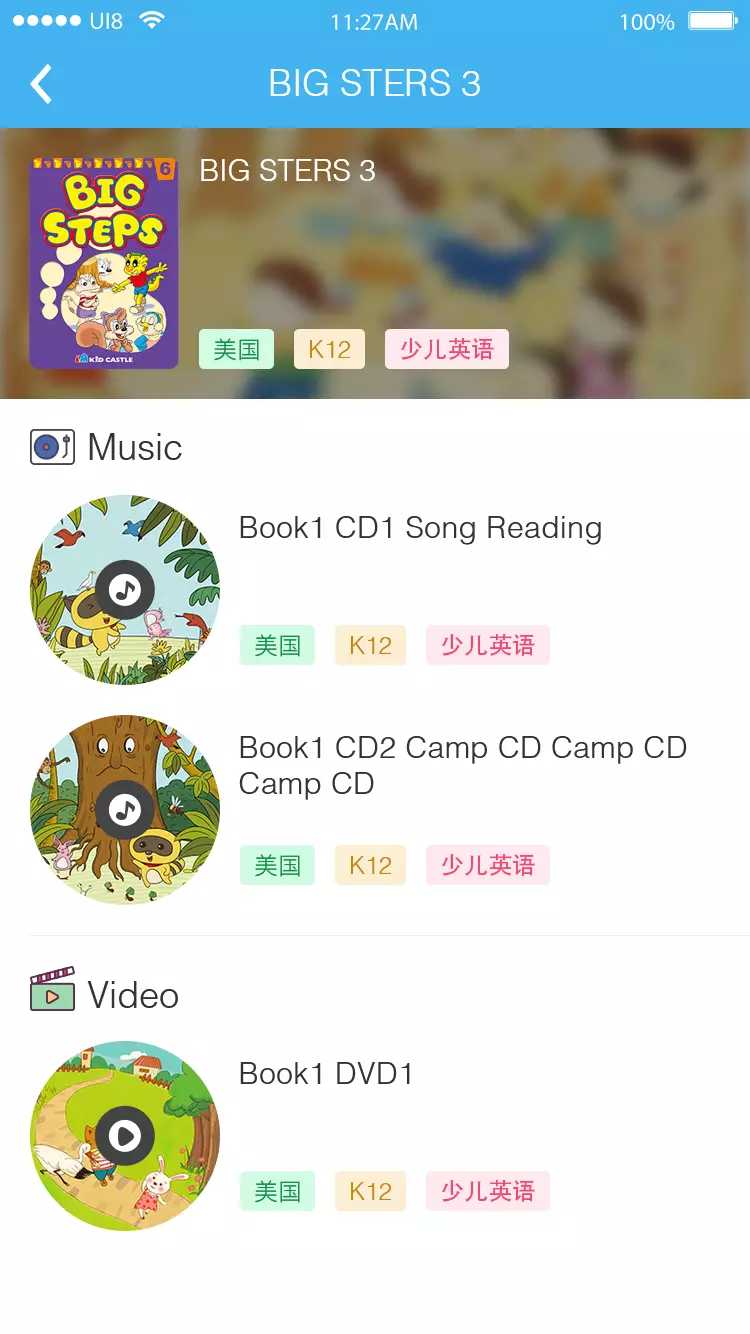750x1334 pixels.
Task: Click the K12 tag under Book1 DVD1
Action: pos(370,1191)
